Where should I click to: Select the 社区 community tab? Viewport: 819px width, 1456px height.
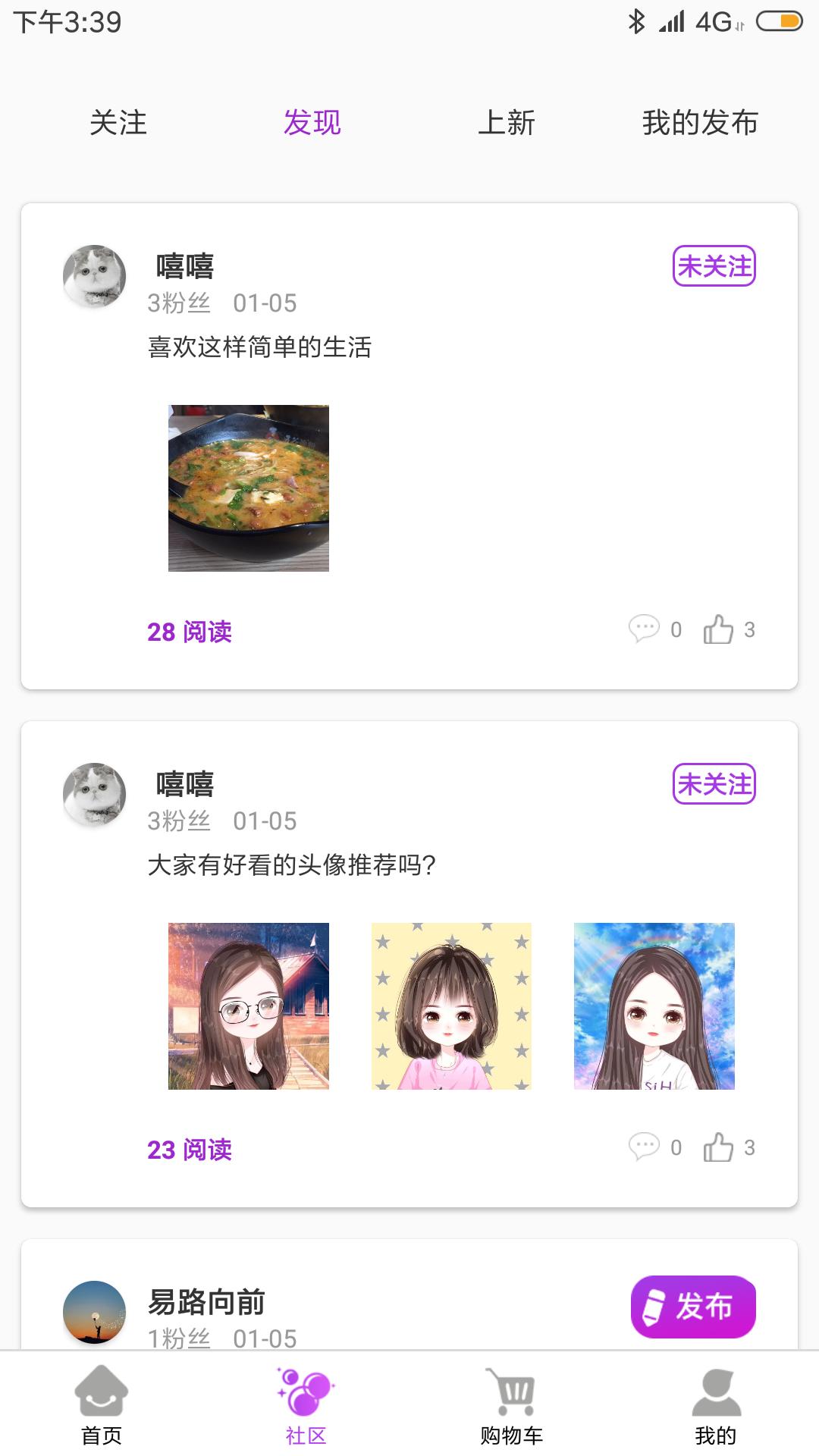(x=306, y=1405)
